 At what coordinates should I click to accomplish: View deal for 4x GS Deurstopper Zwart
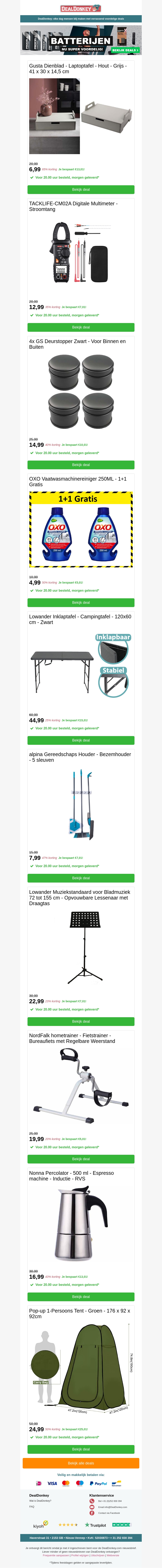(x=81, y=464)
